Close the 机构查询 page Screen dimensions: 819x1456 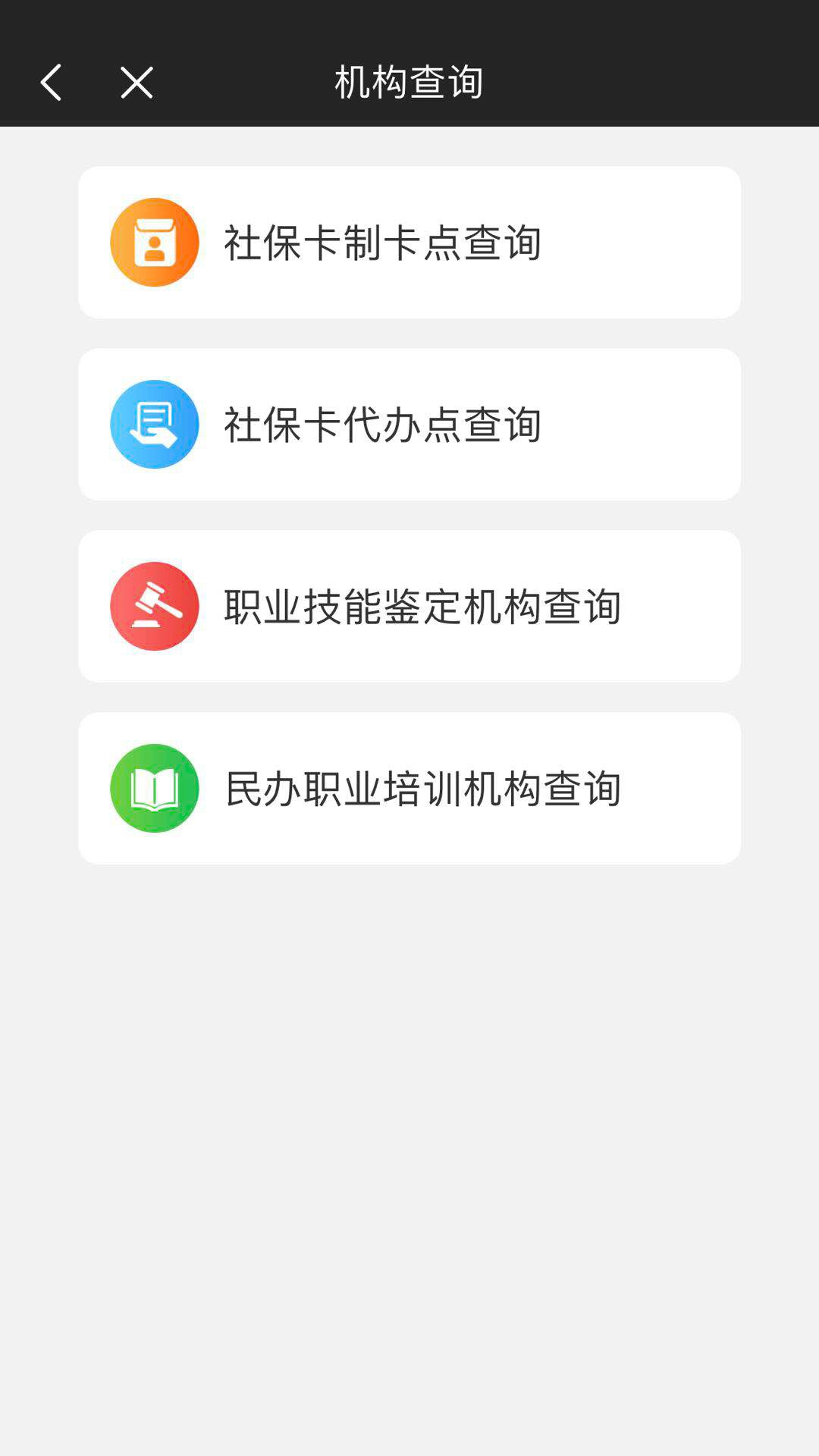136,82
